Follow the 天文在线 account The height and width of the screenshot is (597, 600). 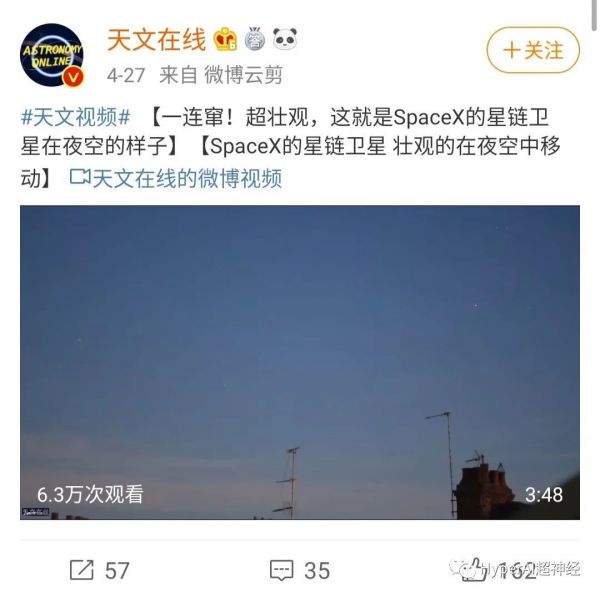pyautogui.click(x=533, y=49)
